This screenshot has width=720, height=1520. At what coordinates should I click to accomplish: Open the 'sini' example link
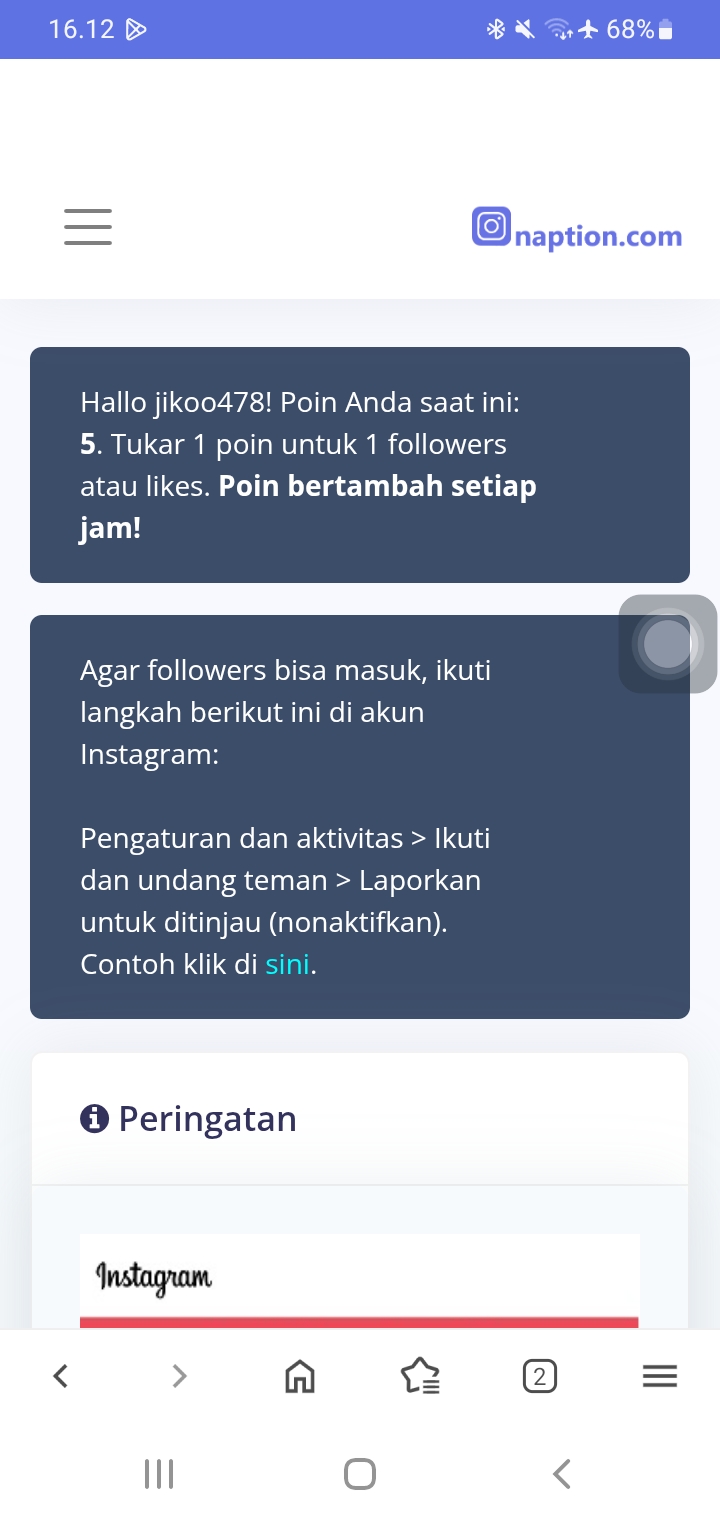click(x=287, y=965)
